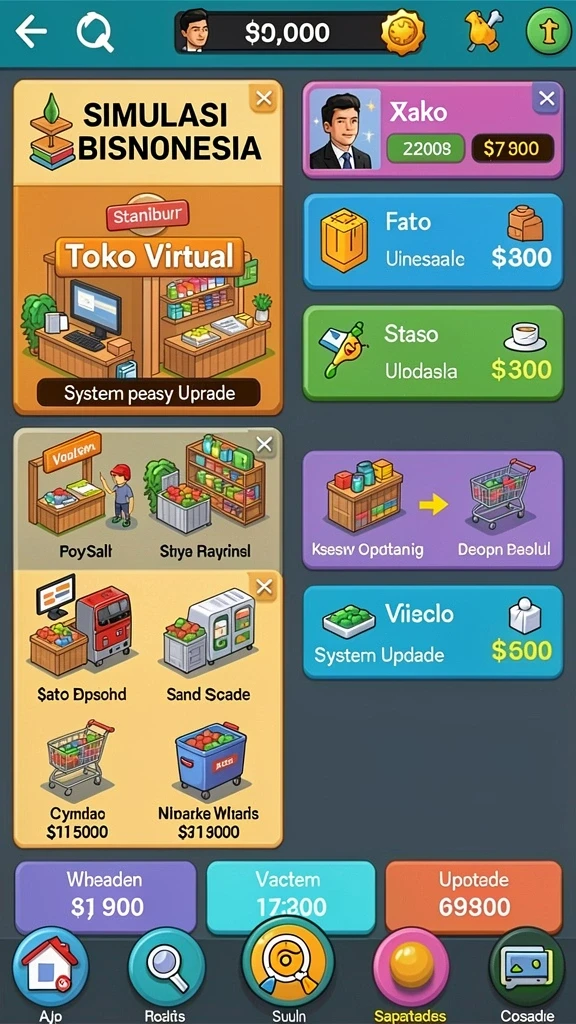The width and height of the screenshot is (576, 1024).
Task: Tap the Wheaden $1 900 button
Action: click(x=105, y=897)
